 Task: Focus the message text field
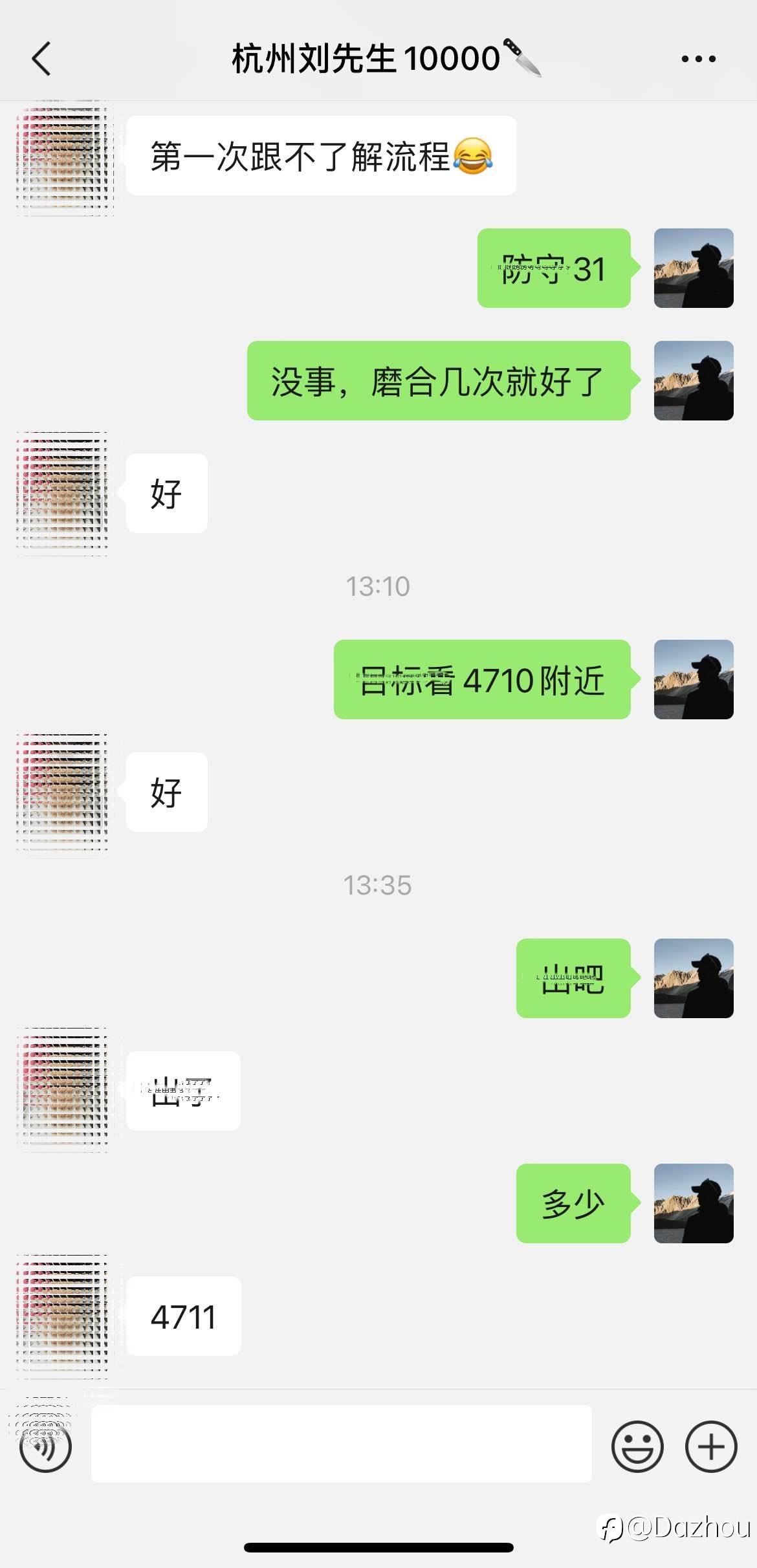(341, 1443)
